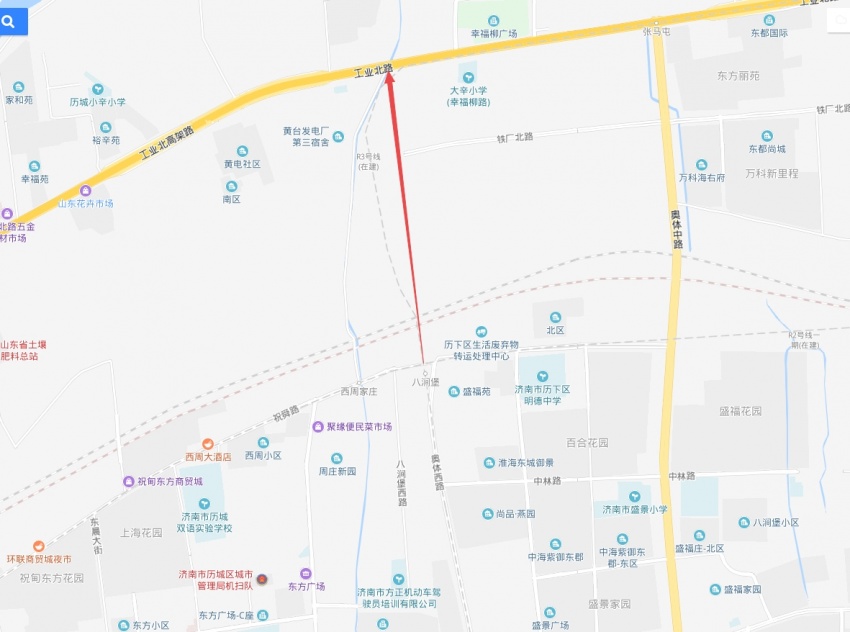The width and height of the screenshot is (850, 632).
Task: Select the 东都国际 place marker
Action: coord(768,19)
